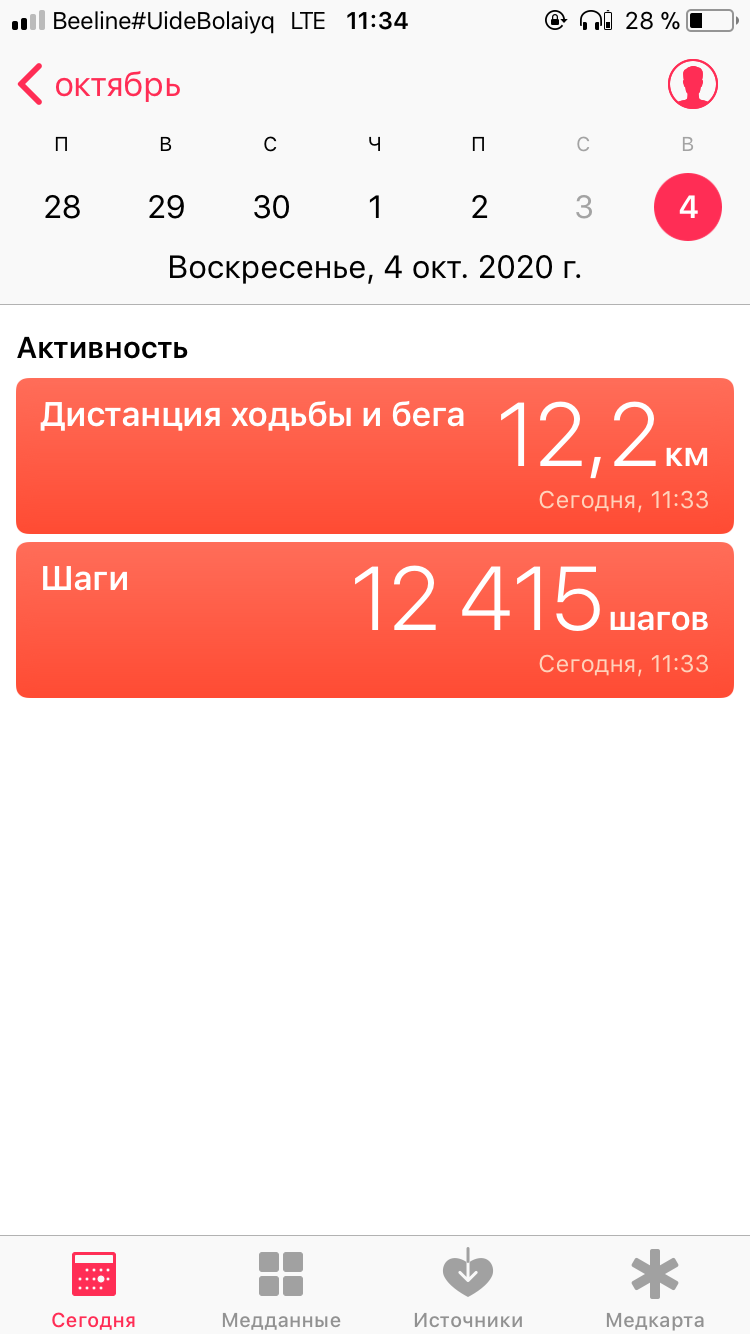Open the profile avatar icon
Screen dimensions: 750x1334
pyautogui.click(x=693, y=85)
